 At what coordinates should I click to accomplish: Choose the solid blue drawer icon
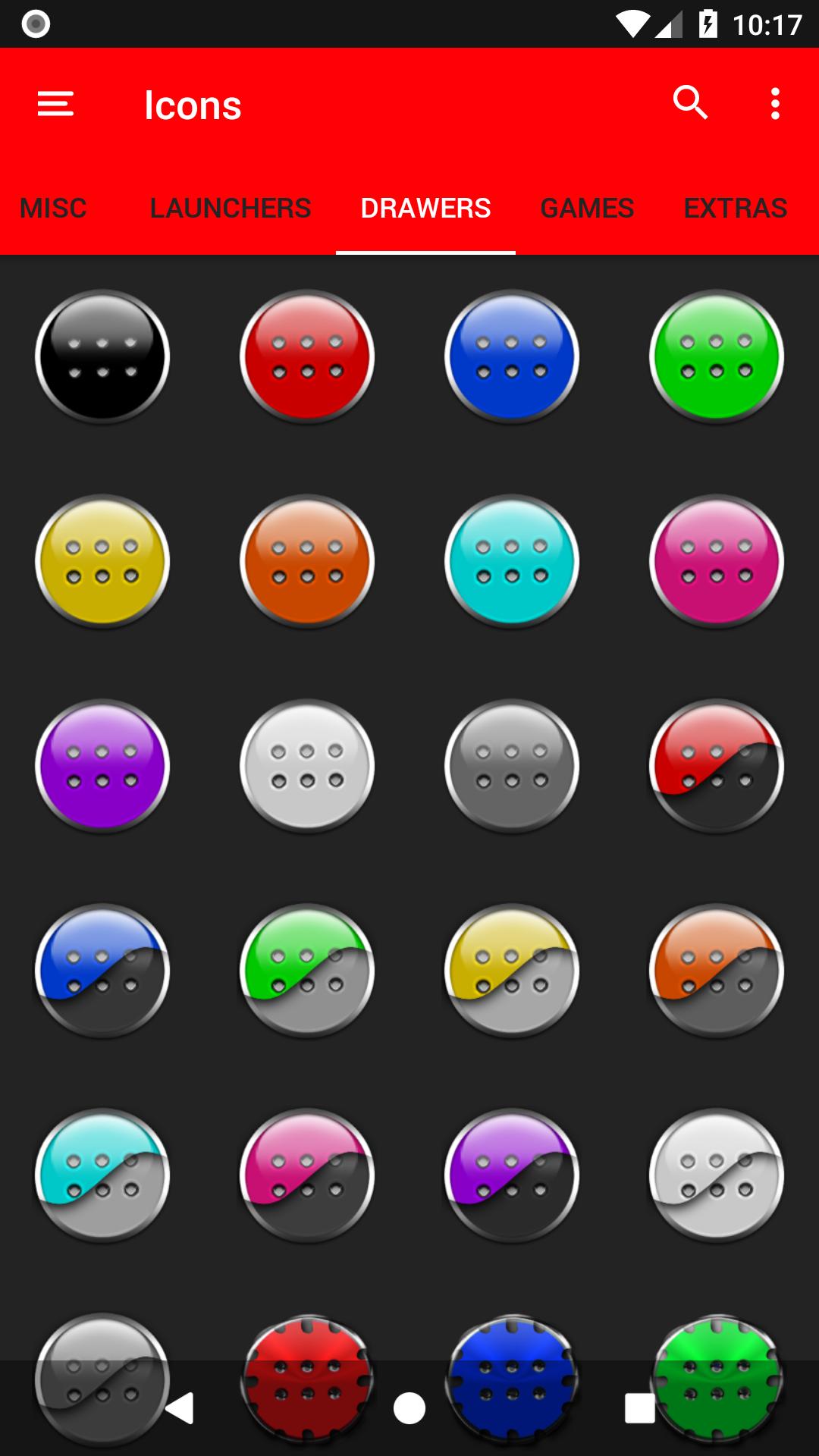point(512,356)
